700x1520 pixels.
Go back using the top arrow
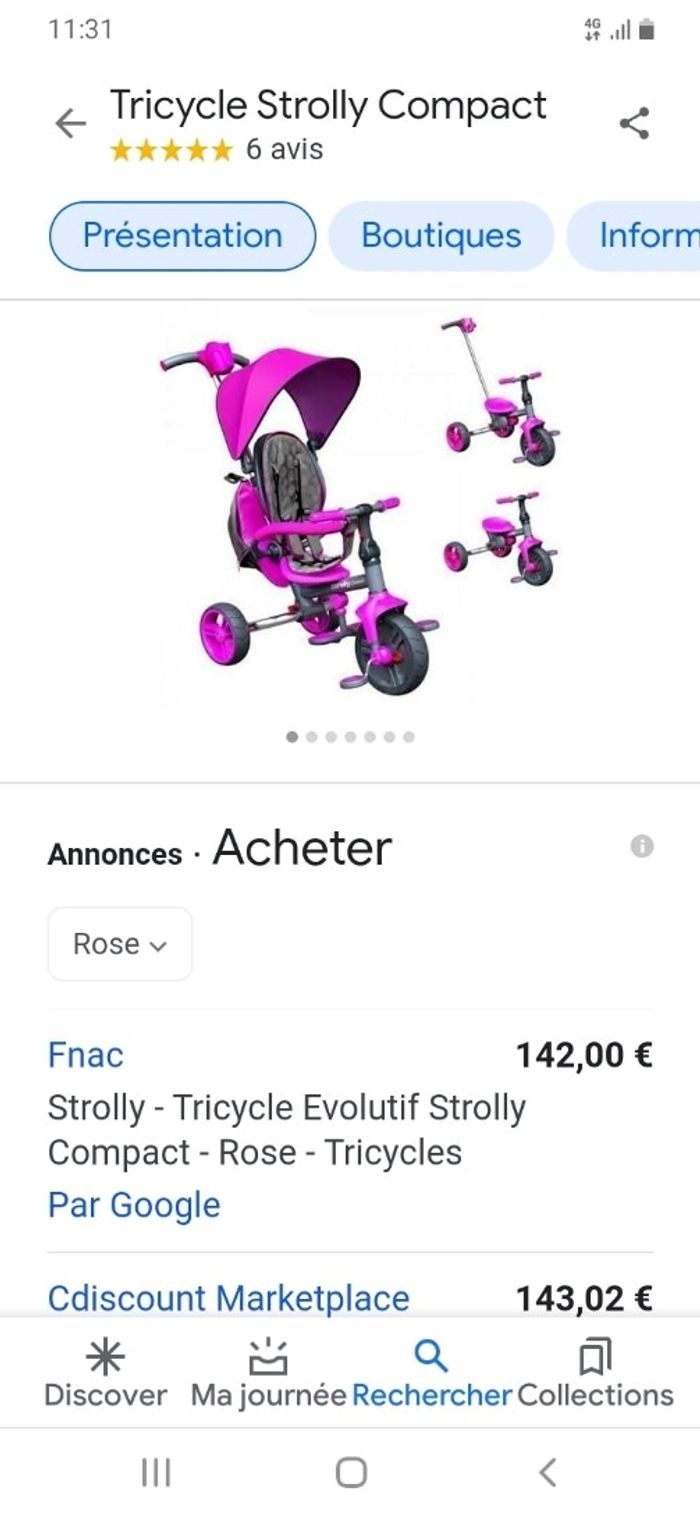click(x=70, y=124)
